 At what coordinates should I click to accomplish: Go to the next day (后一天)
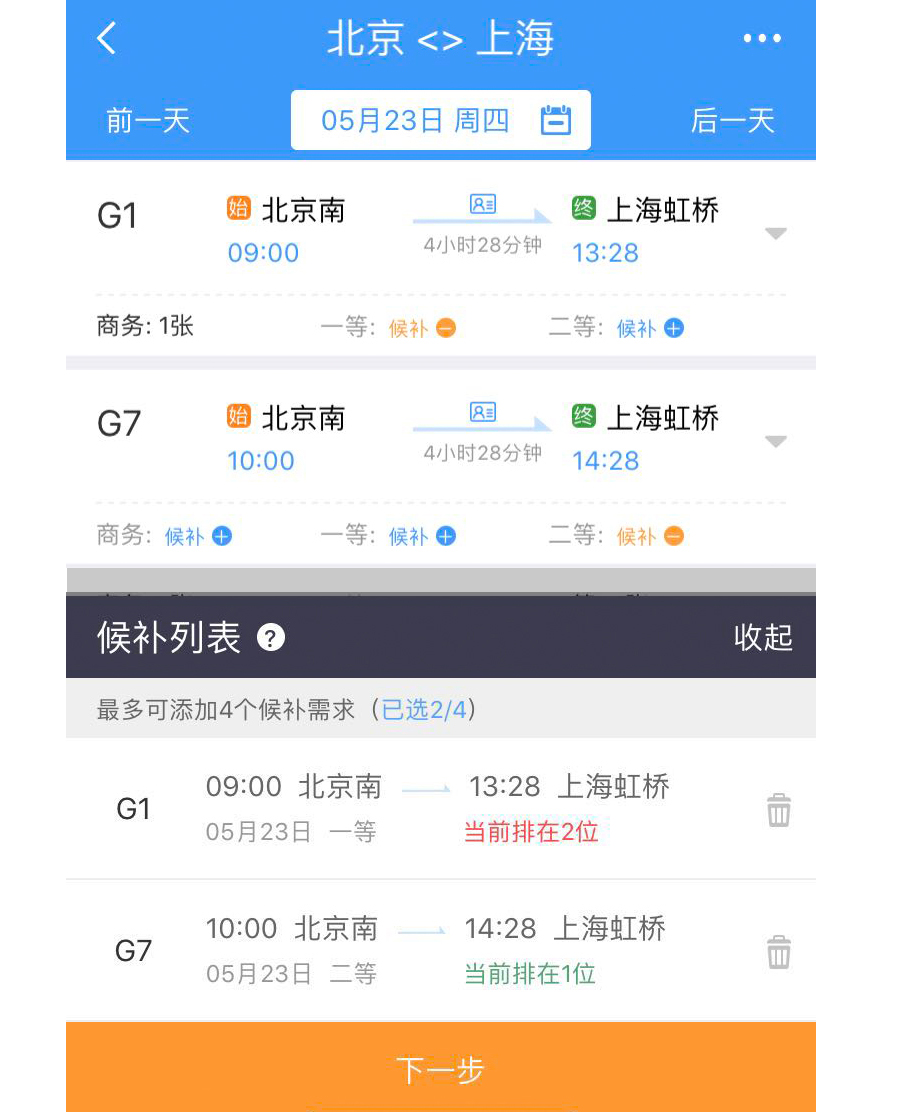pyautogui.click(x=733, y=121)
